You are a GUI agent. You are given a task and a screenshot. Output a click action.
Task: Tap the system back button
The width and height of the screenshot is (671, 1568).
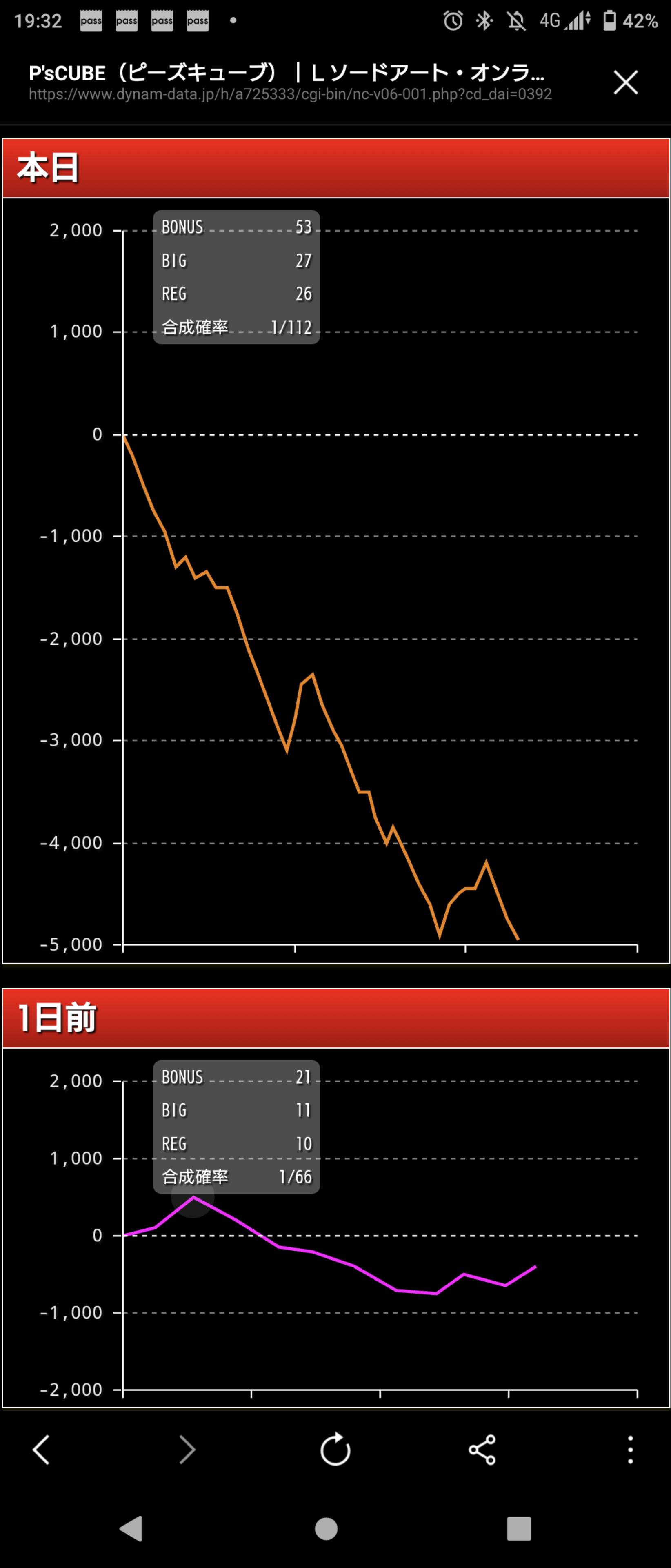point(131,1528)
